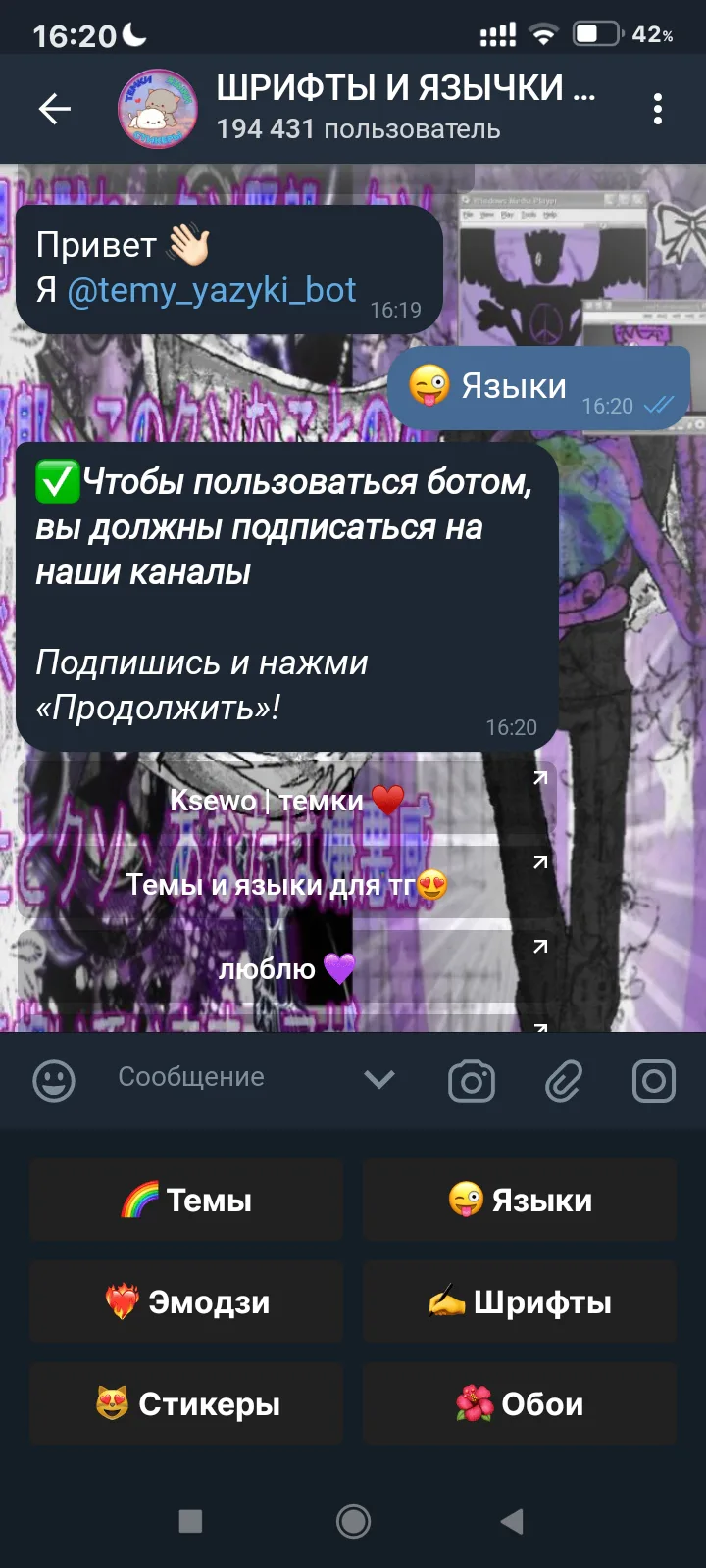Attach a file with the paperclip

click(564, 1081)
